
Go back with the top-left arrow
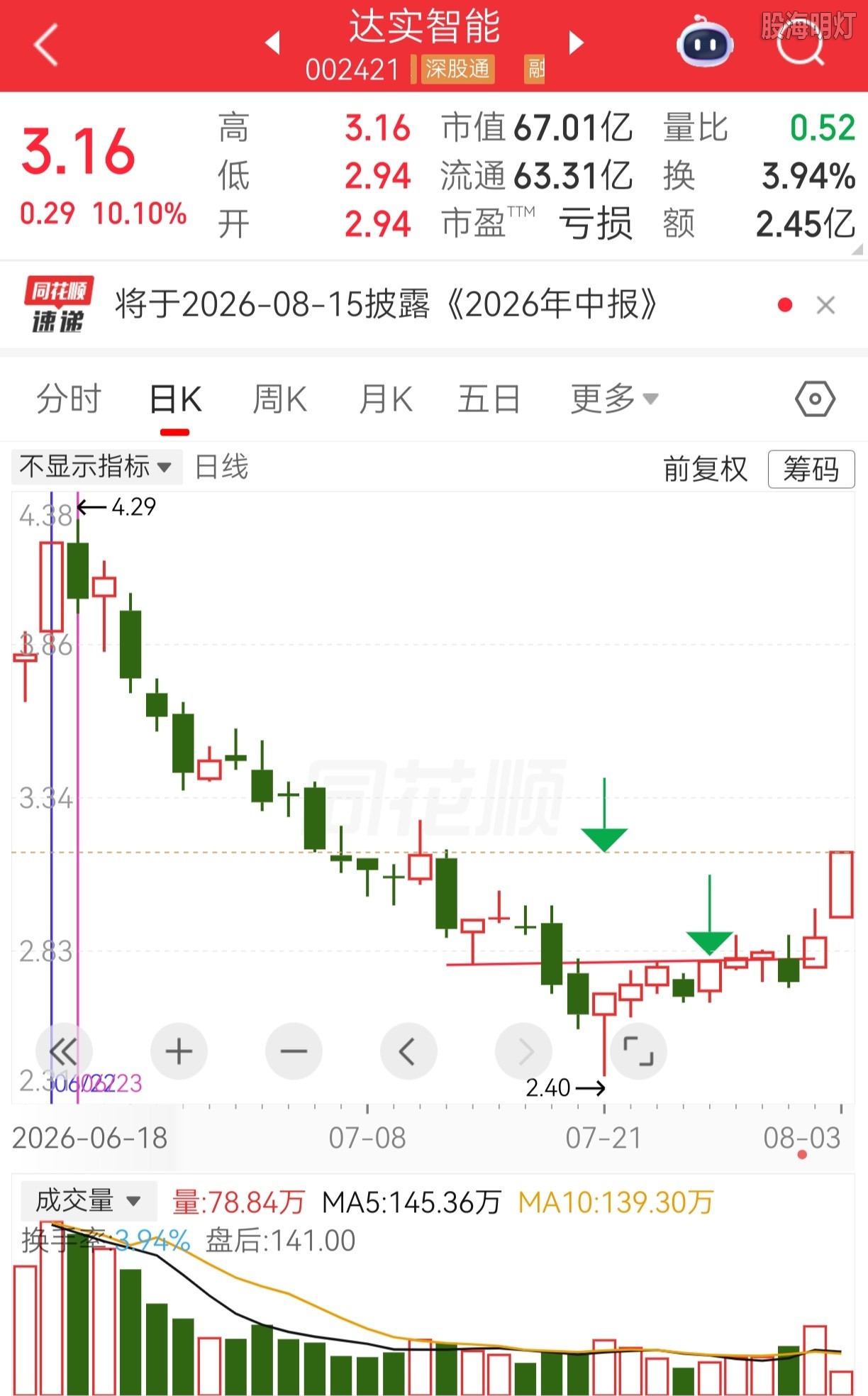(x=46, y=45)
